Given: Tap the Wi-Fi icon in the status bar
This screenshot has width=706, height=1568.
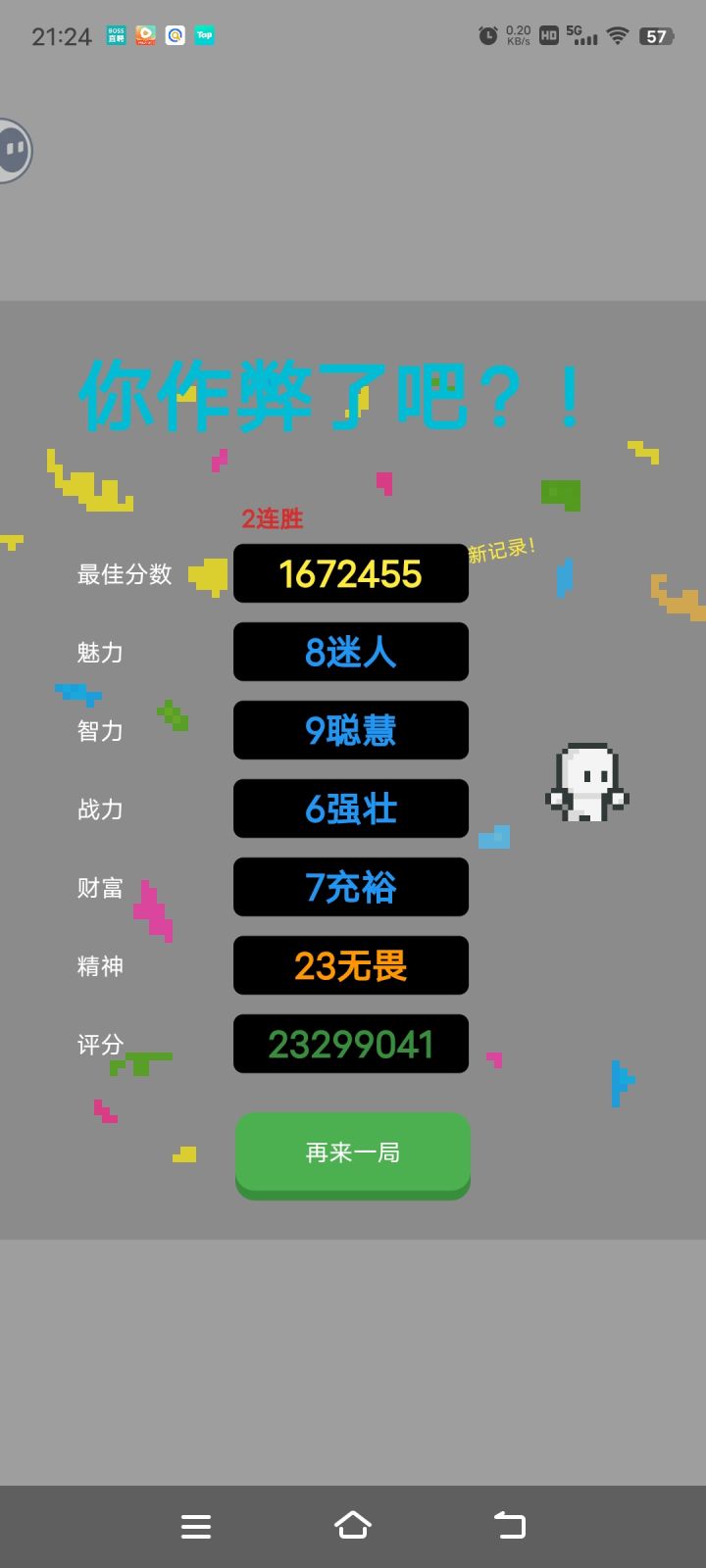Looking at the screenshot, I should point(616,35).
